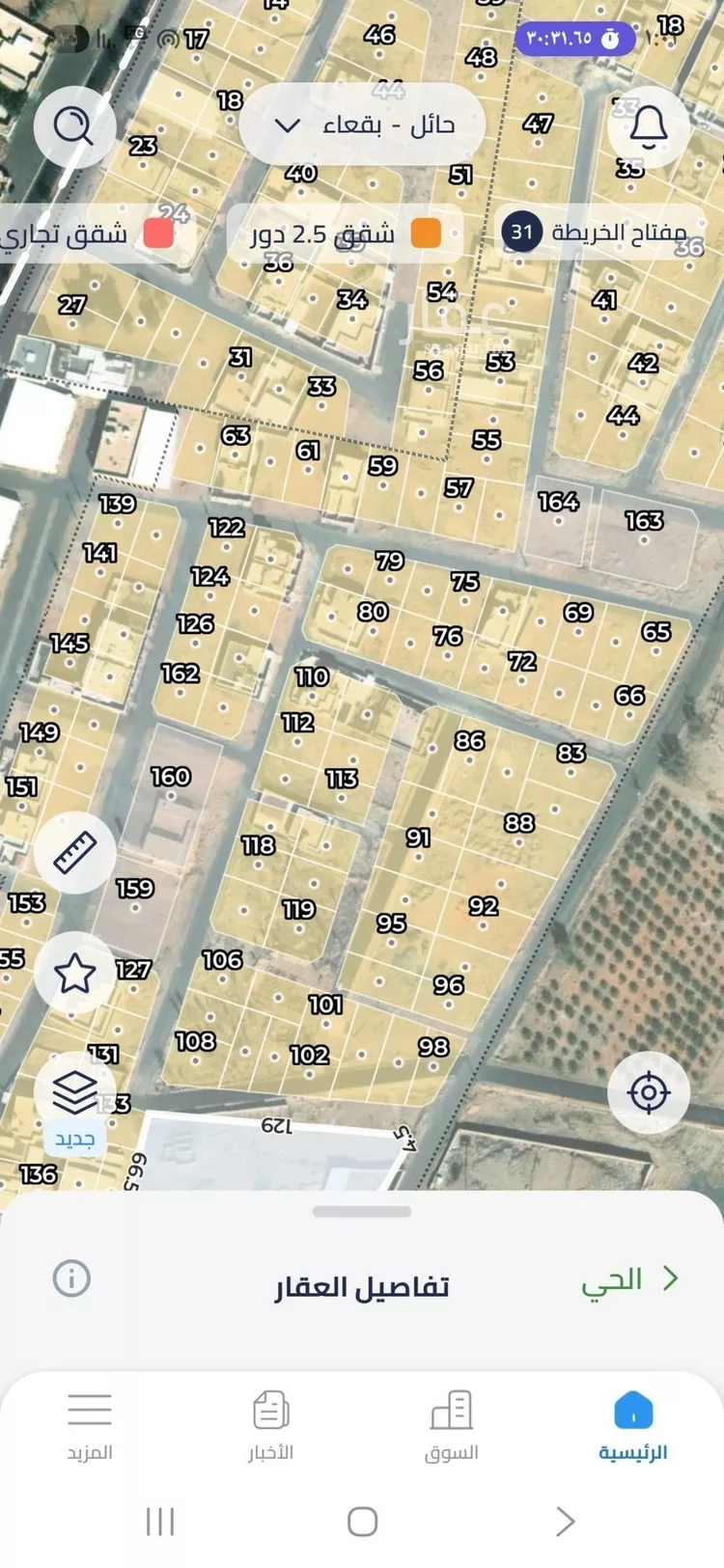Open the الحي neighborhood link
This screenshot has width=724, height=1568.
[x=629, y=1279]
